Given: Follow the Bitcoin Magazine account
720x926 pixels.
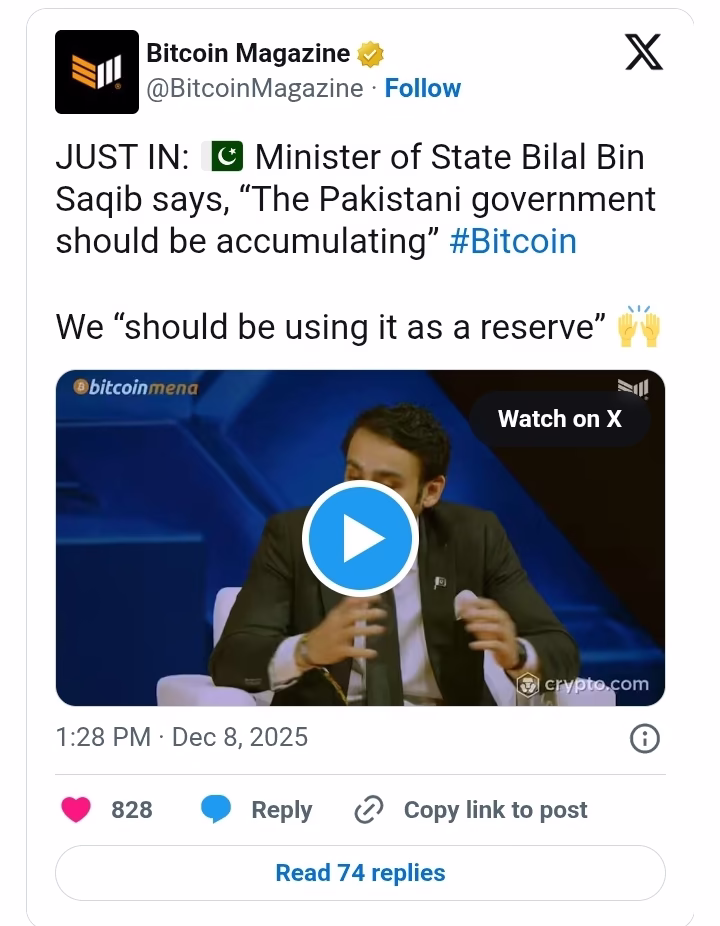Looking at the screenshot, I should click(422, 88).
